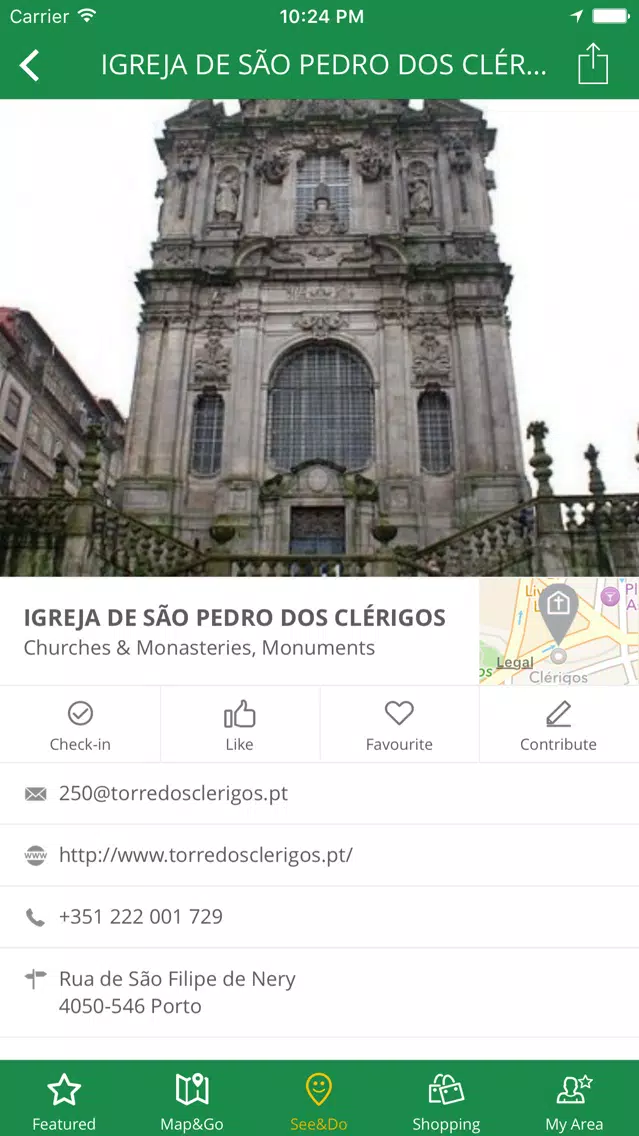Image resolution: width=639 pixels, height=1136 pixels.
Task: Open the torredosclerigos.pt website link
Action: [x=320, y=855]
